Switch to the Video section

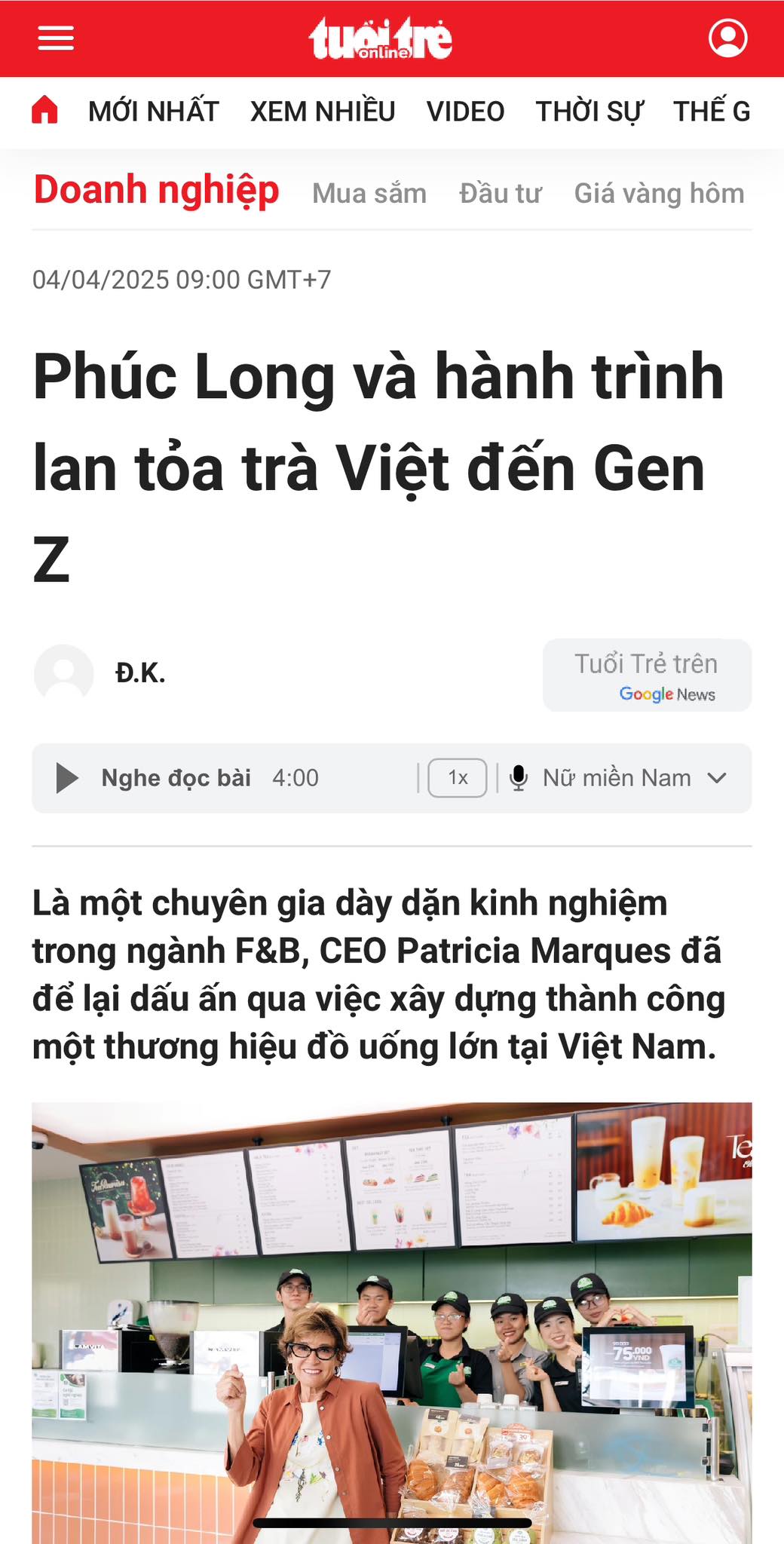(465, 112)
